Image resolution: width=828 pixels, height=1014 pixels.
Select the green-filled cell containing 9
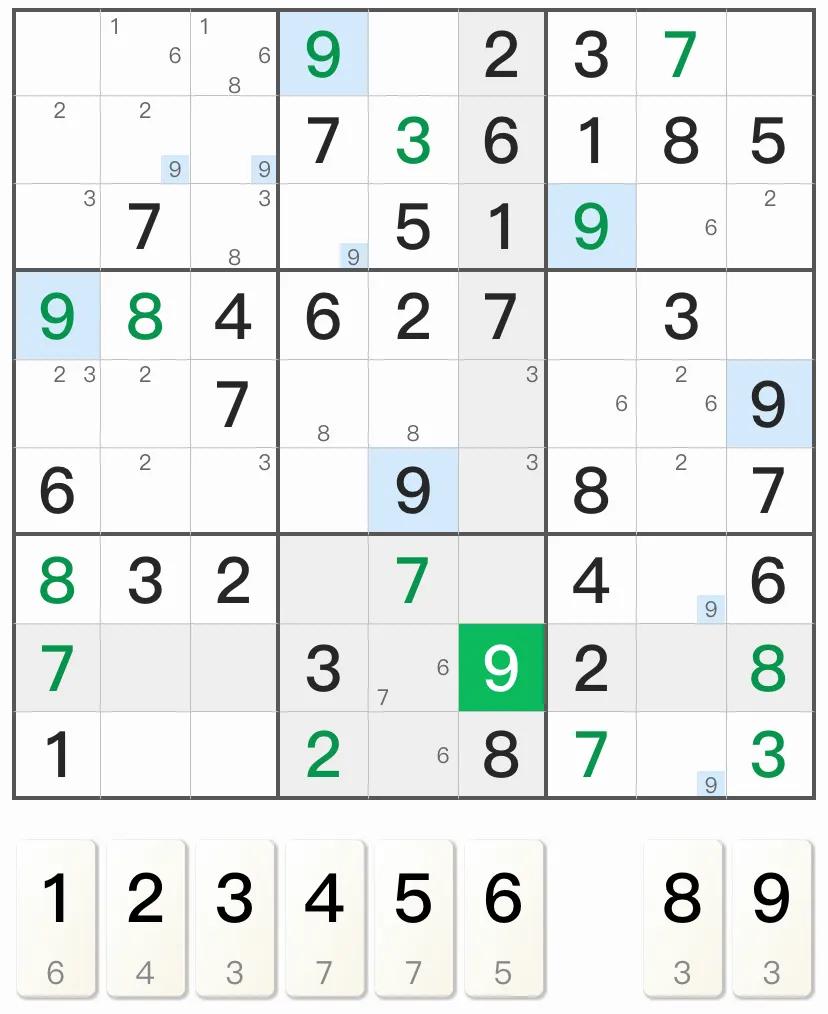pyautogui.click(x=501, y=668)
